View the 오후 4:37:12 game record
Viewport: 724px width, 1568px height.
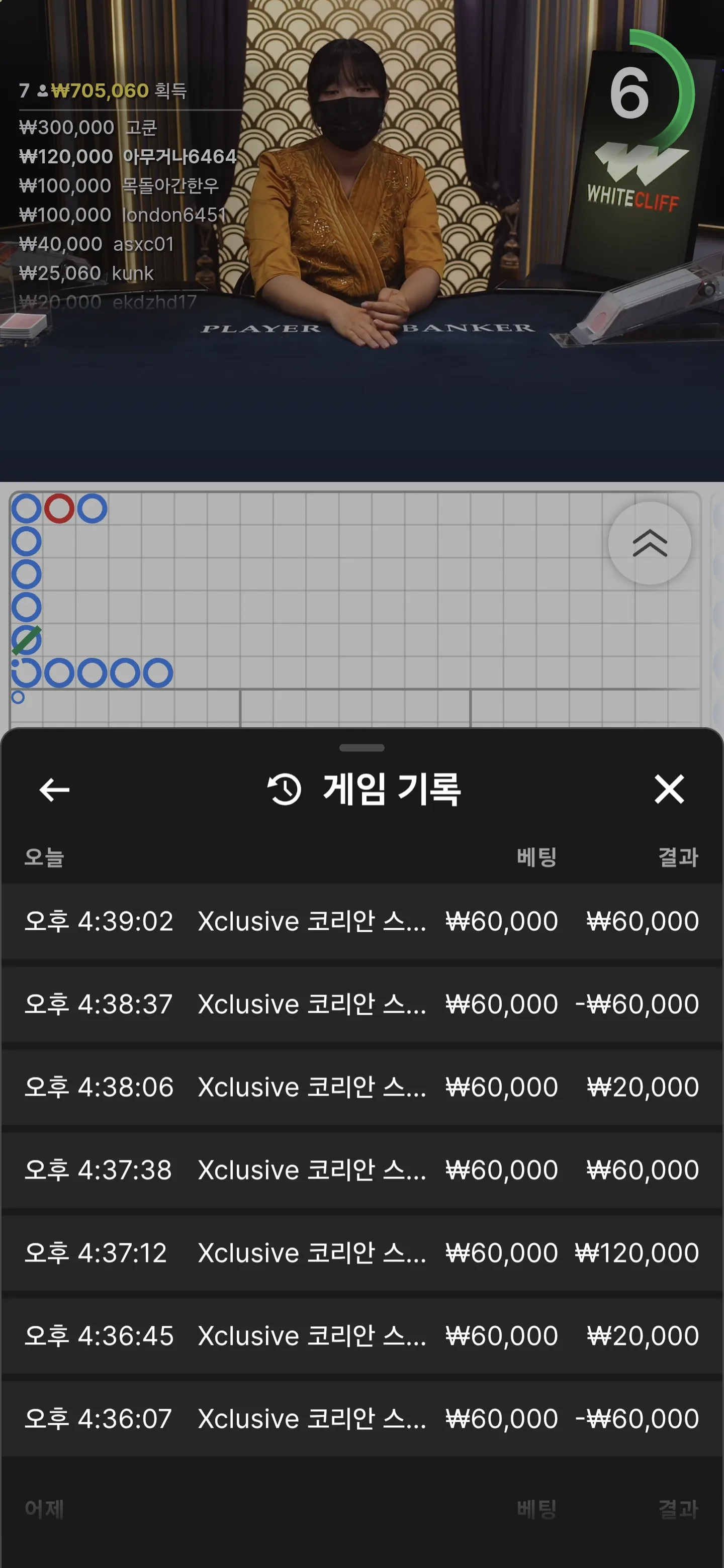pyautogui.click(x=361, y=1253)
